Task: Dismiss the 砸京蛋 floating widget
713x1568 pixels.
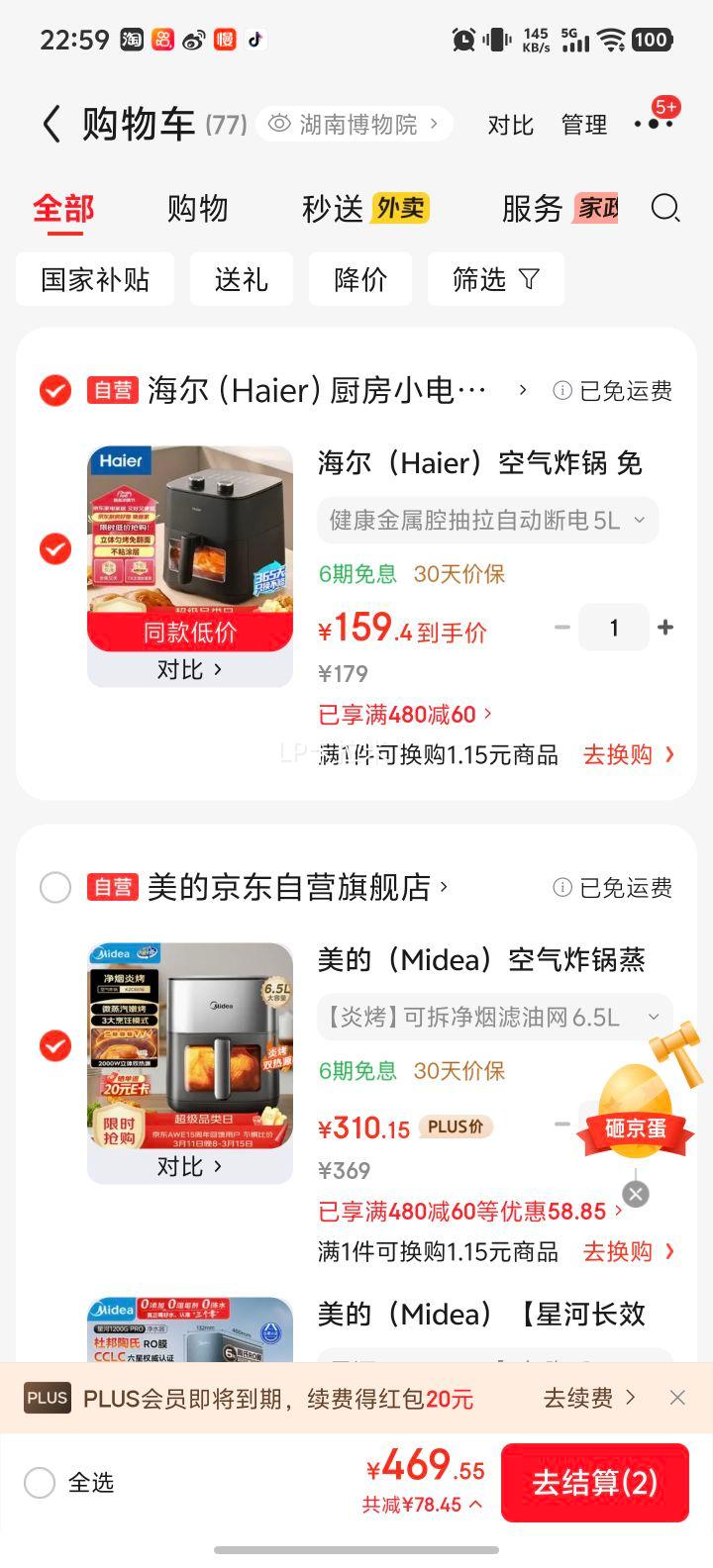Action: pos(636,1194)
